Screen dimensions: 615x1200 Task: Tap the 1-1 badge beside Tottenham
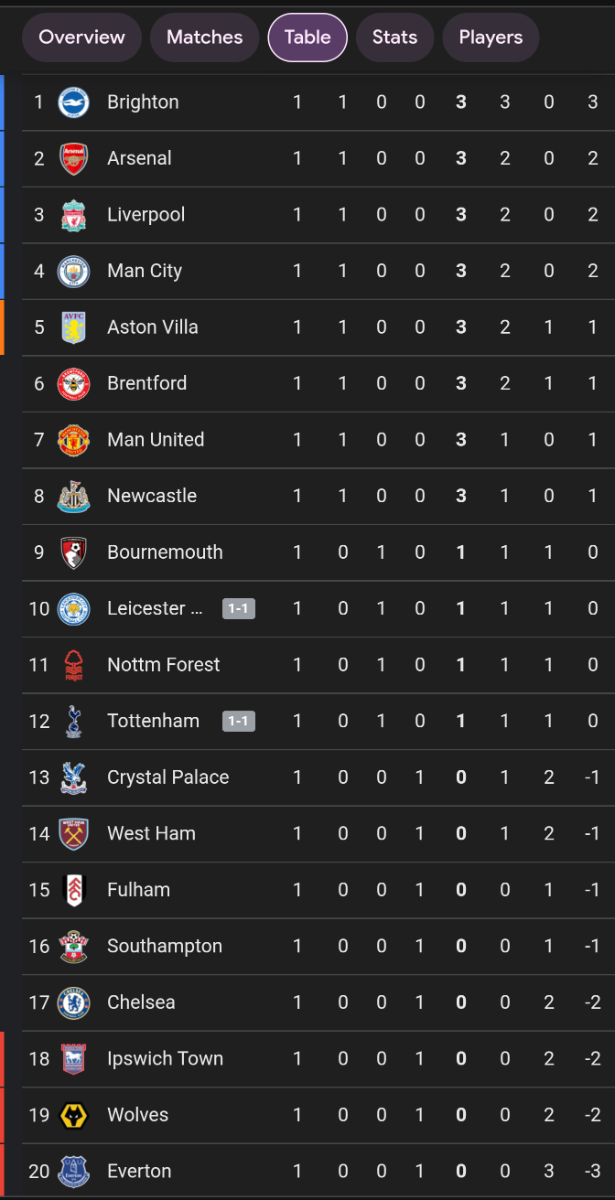239,721
